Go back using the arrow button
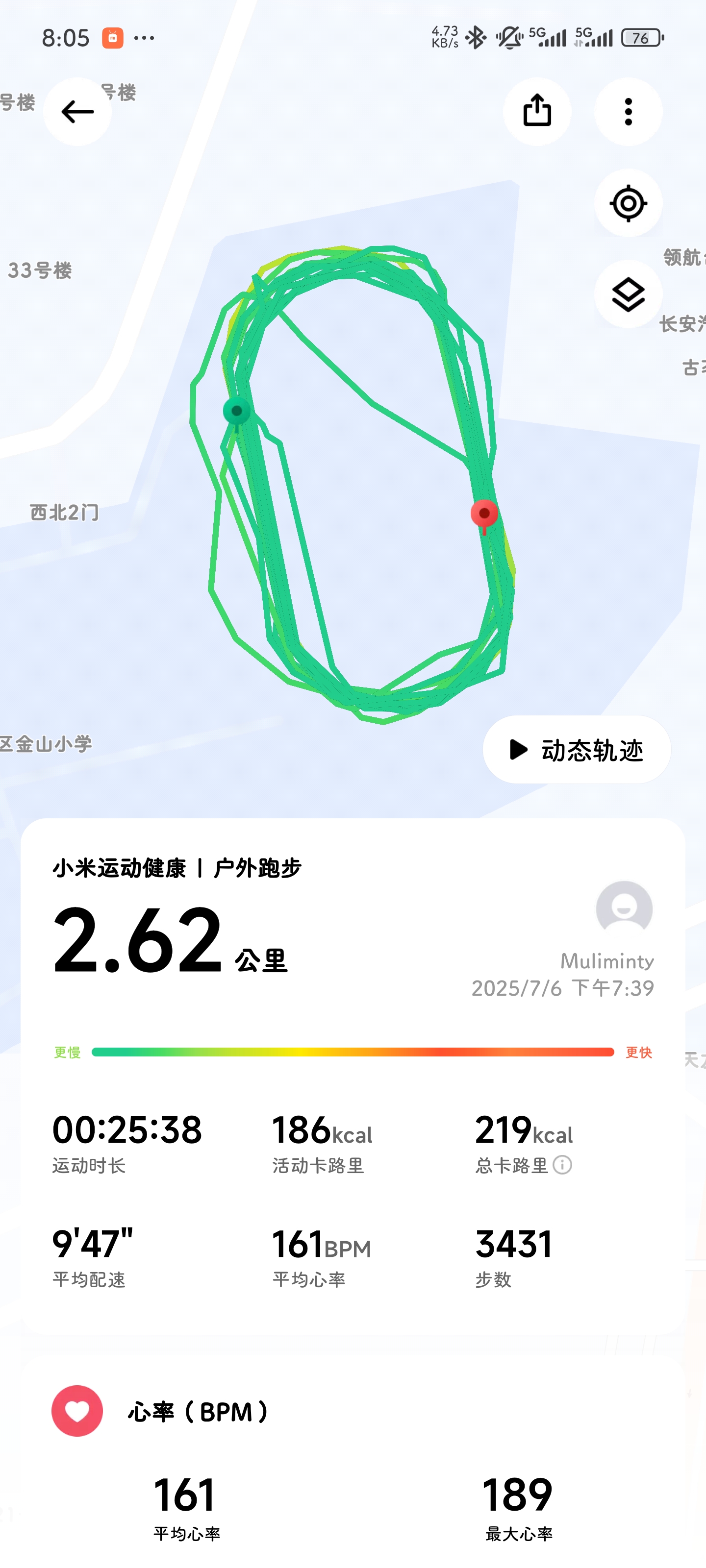 77,112
